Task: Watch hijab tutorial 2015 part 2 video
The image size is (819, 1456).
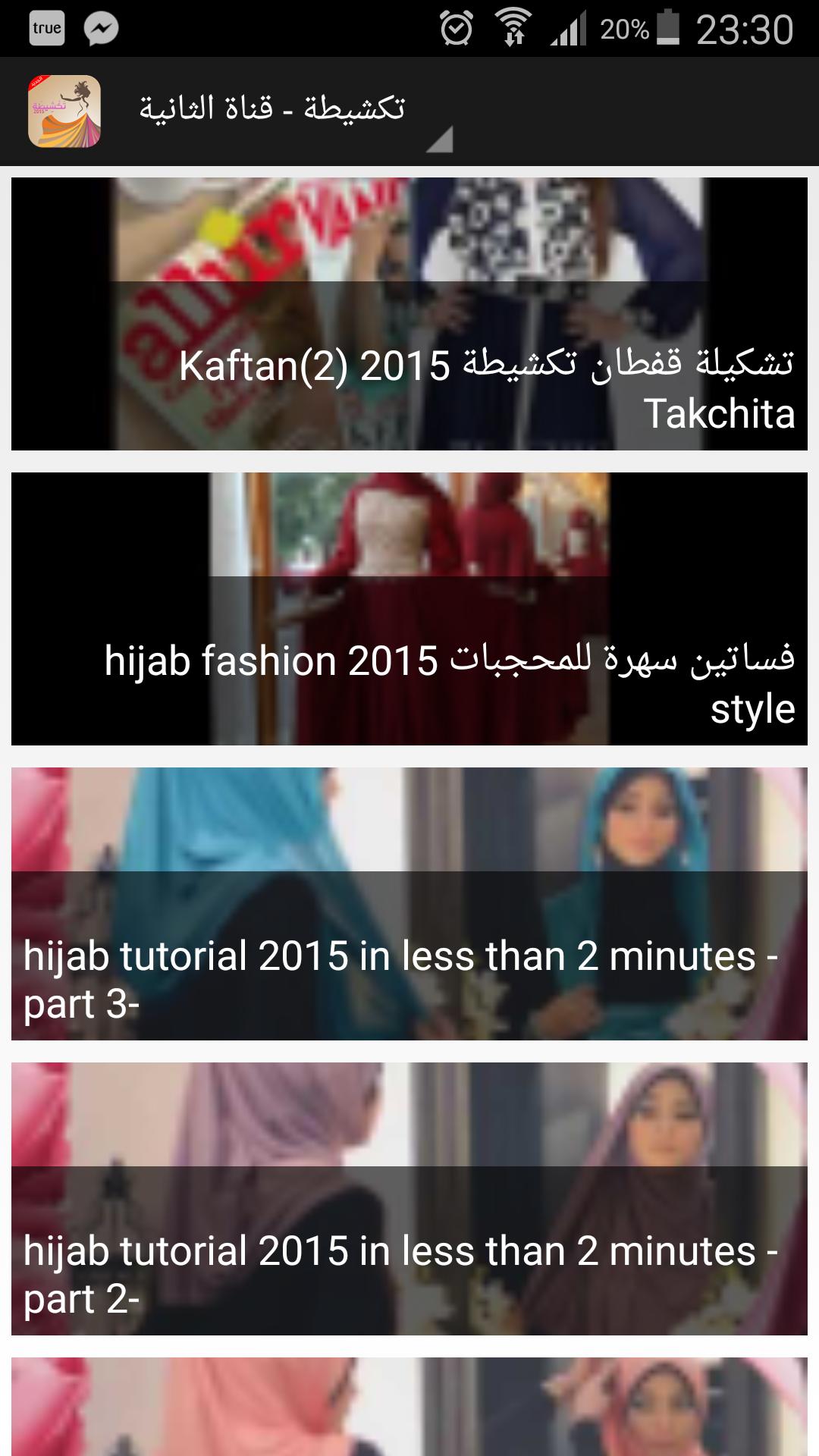Action: pos(409,1199)
